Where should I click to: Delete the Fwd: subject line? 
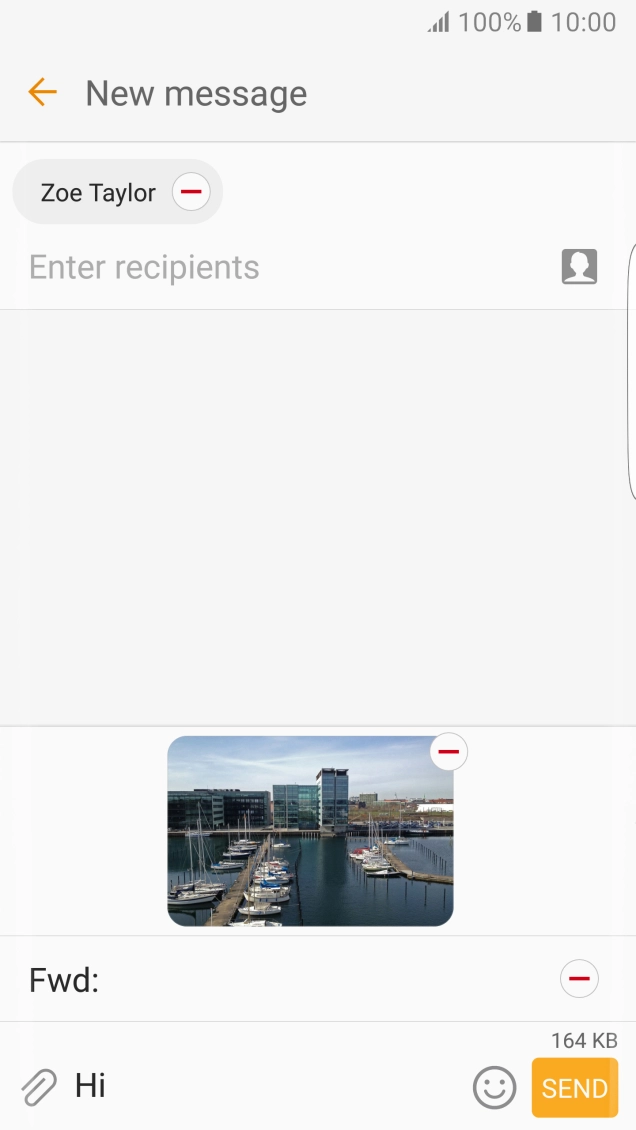pyautogui.click(x=579, y=979)
